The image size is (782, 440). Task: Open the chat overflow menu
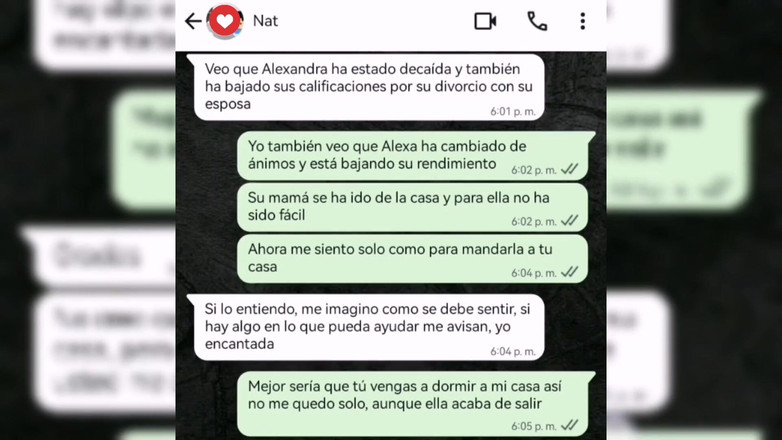pos(583,21)
